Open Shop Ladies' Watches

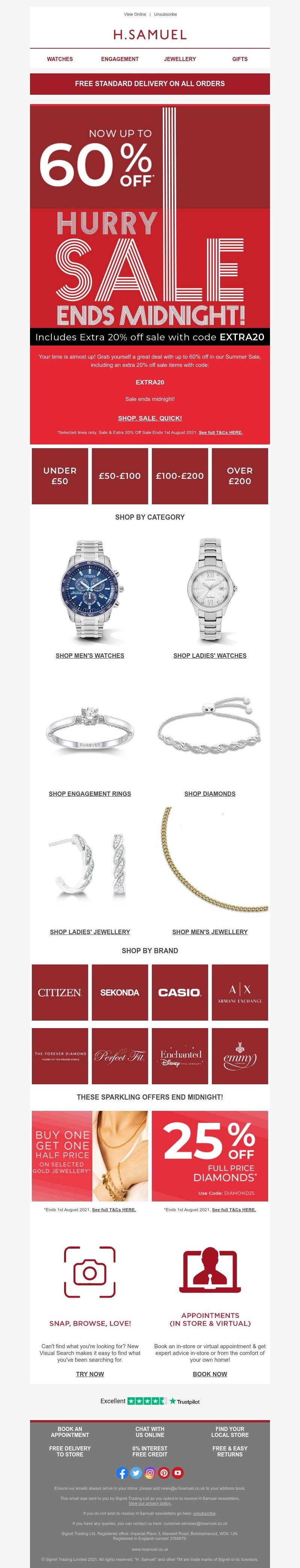[210, 656]
